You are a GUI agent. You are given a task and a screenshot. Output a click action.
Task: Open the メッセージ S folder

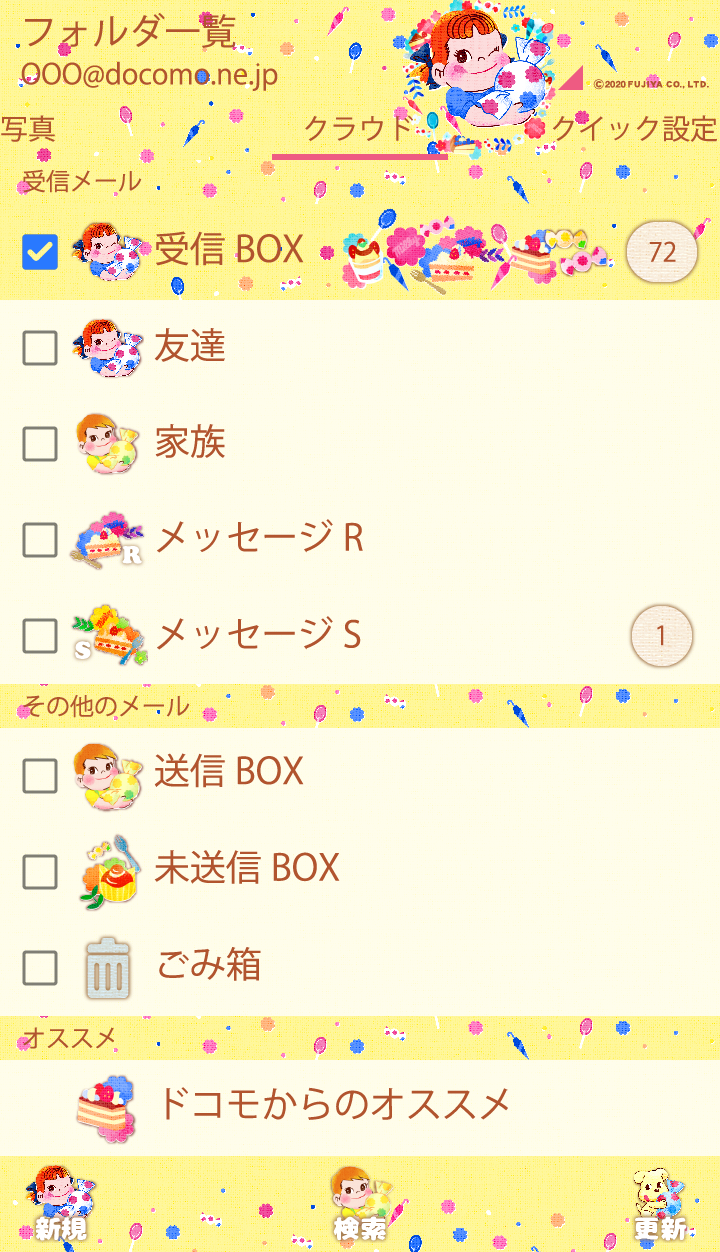(258, 635)
